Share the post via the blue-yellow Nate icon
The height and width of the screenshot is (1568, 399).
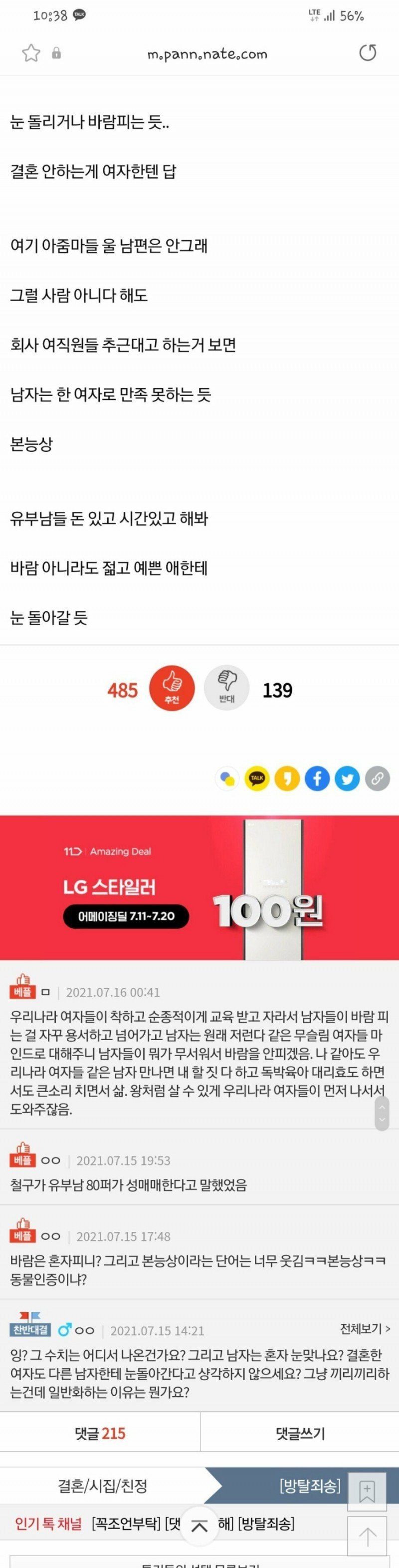pyautogui.click(x=227, y=778)
